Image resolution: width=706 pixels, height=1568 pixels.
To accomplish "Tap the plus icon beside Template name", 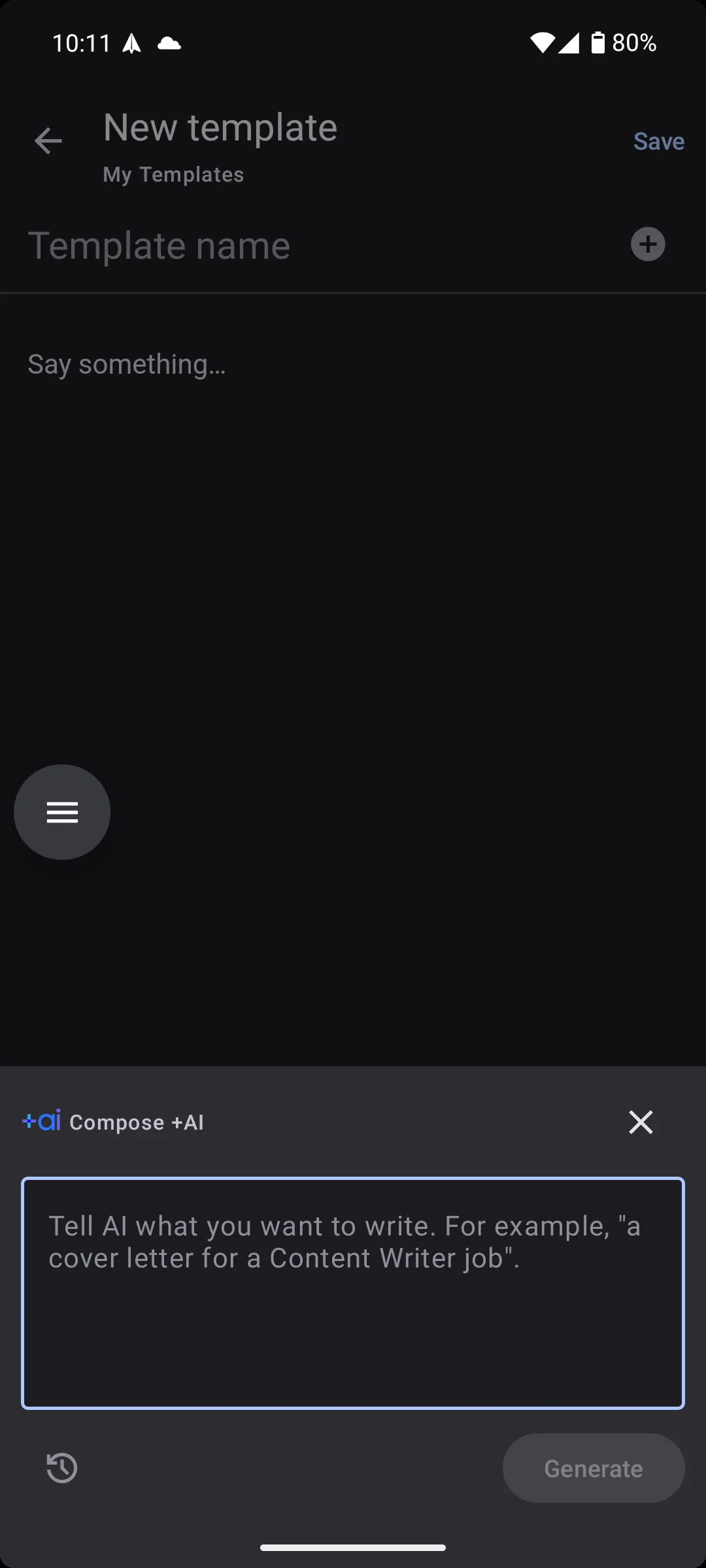I will pos(648,244).
